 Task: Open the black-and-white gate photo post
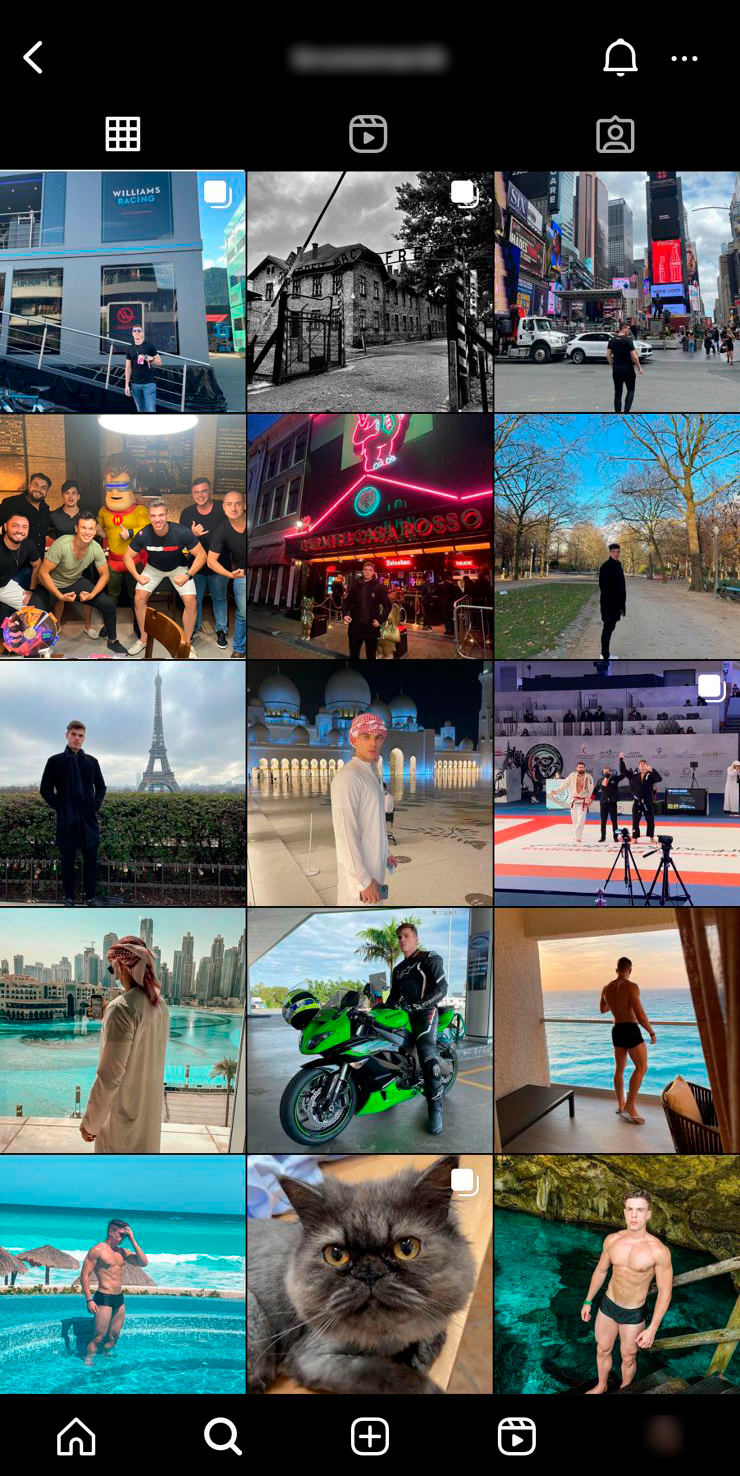(369, 291)
